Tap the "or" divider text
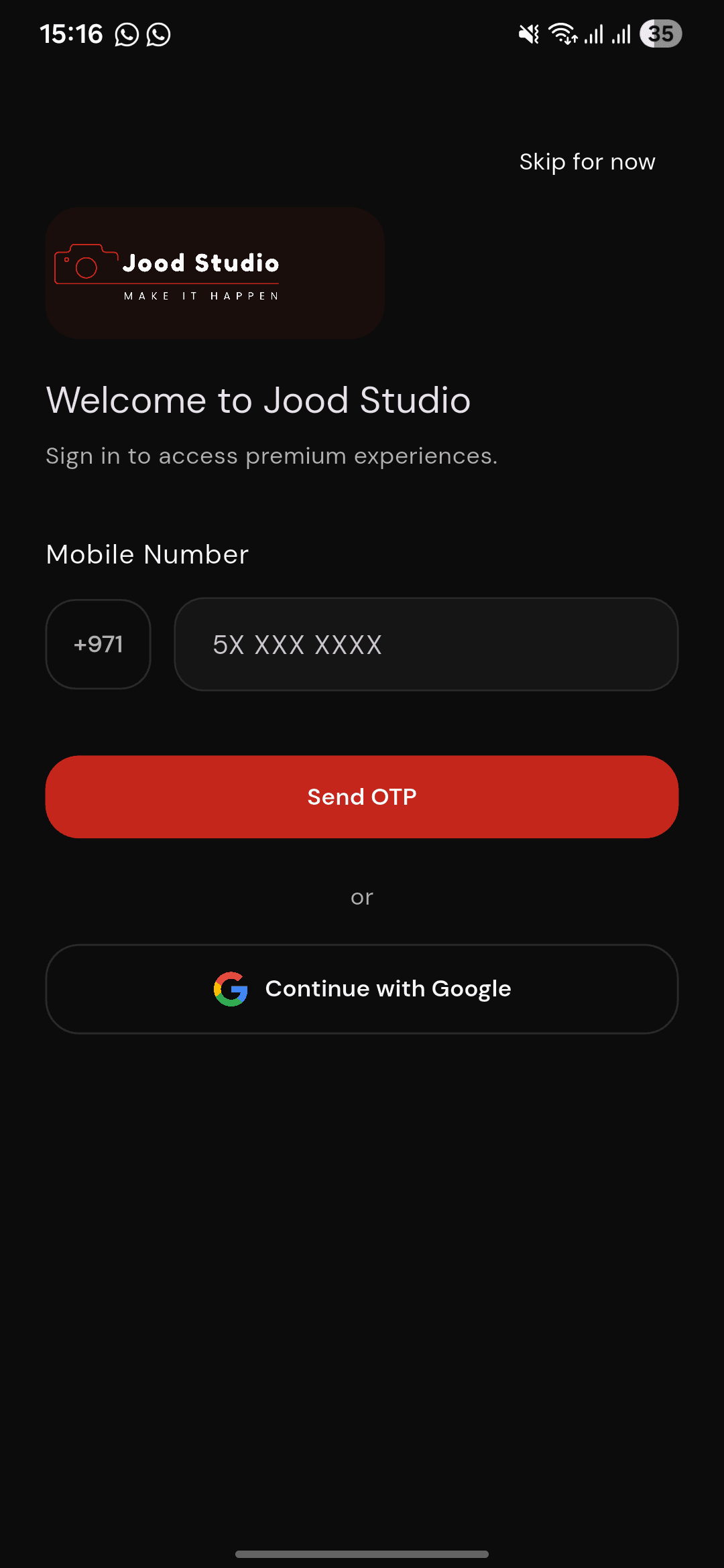 (362, 897)
